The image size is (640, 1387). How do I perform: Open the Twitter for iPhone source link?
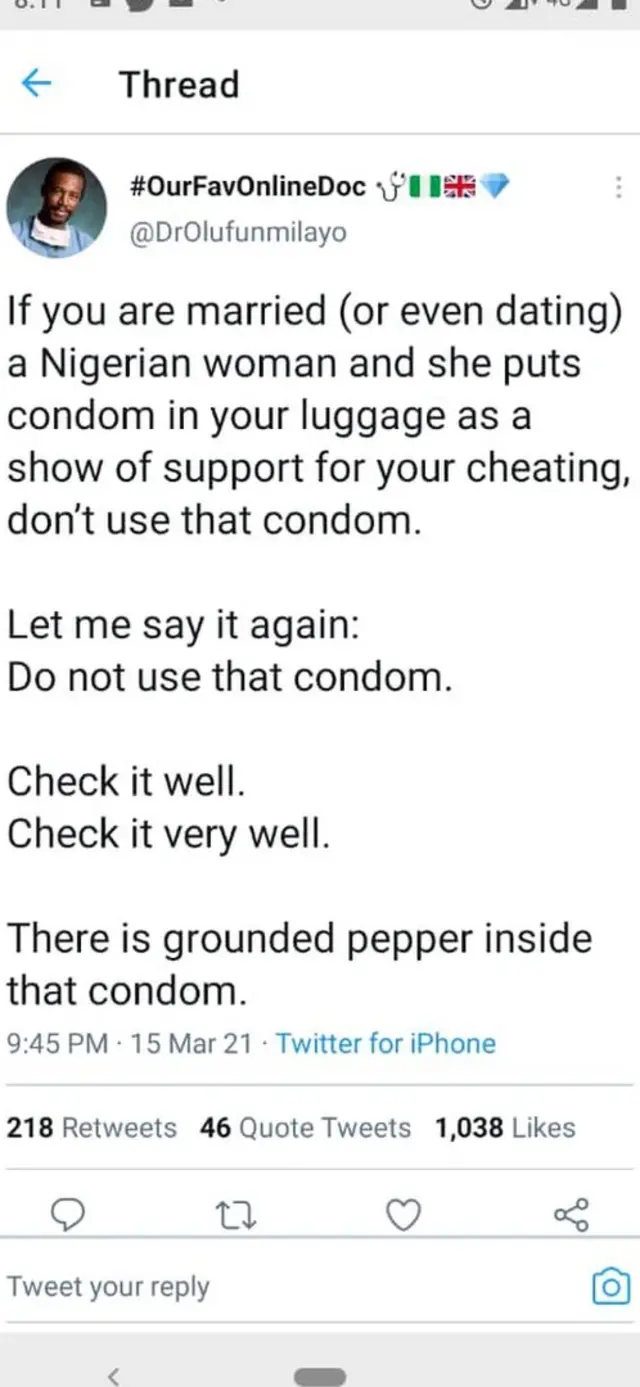(x=386, y=1044)
